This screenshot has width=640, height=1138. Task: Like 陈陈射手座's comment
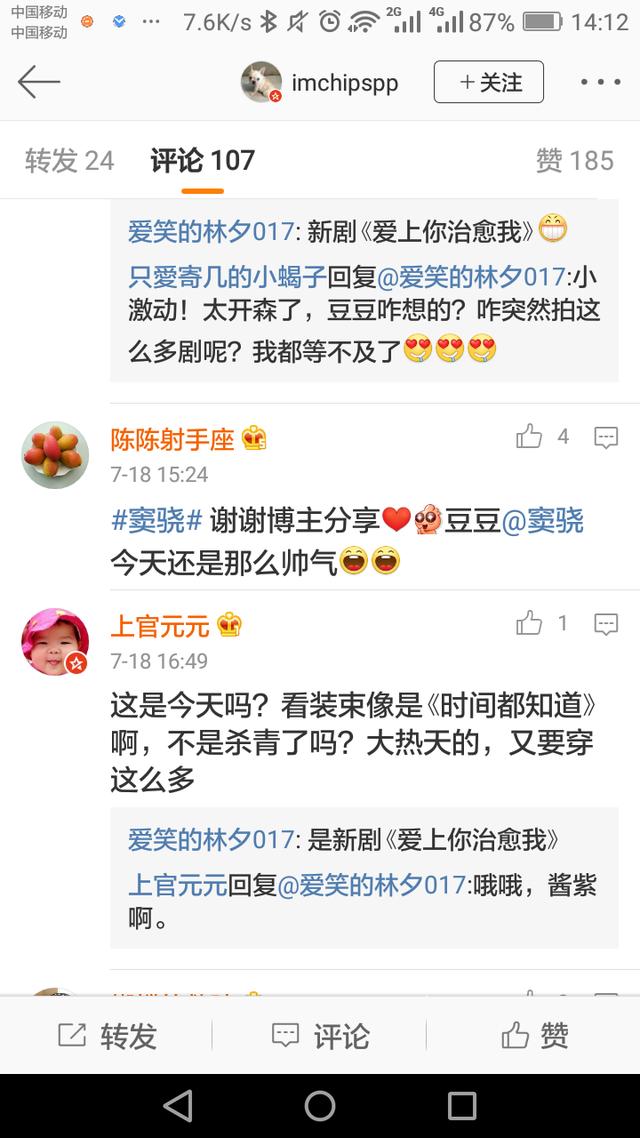530,436
